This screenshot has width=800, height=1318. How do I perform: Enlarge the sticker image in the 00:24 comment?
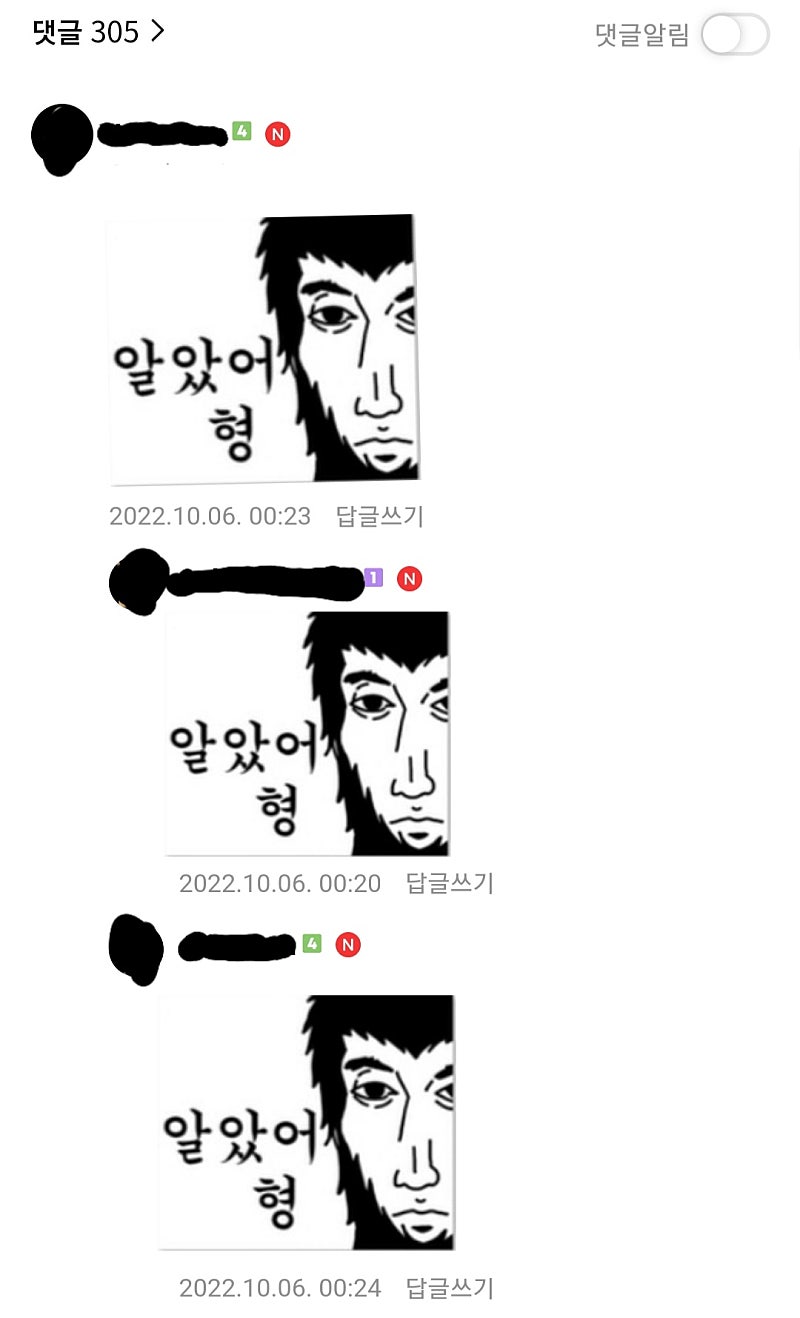pos(307,1122)
